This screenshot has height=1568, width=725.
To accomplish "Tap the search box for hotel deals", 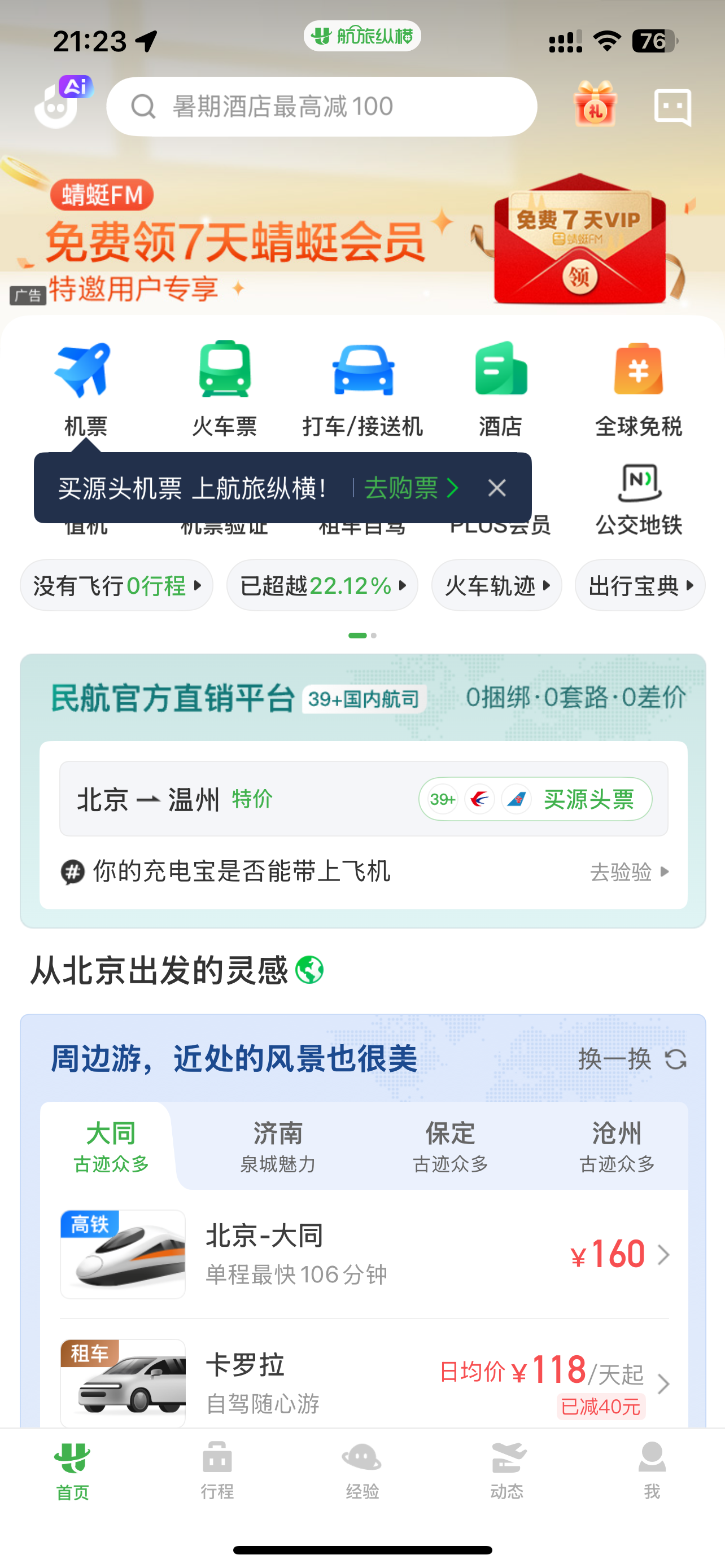I will pos(321,107).
